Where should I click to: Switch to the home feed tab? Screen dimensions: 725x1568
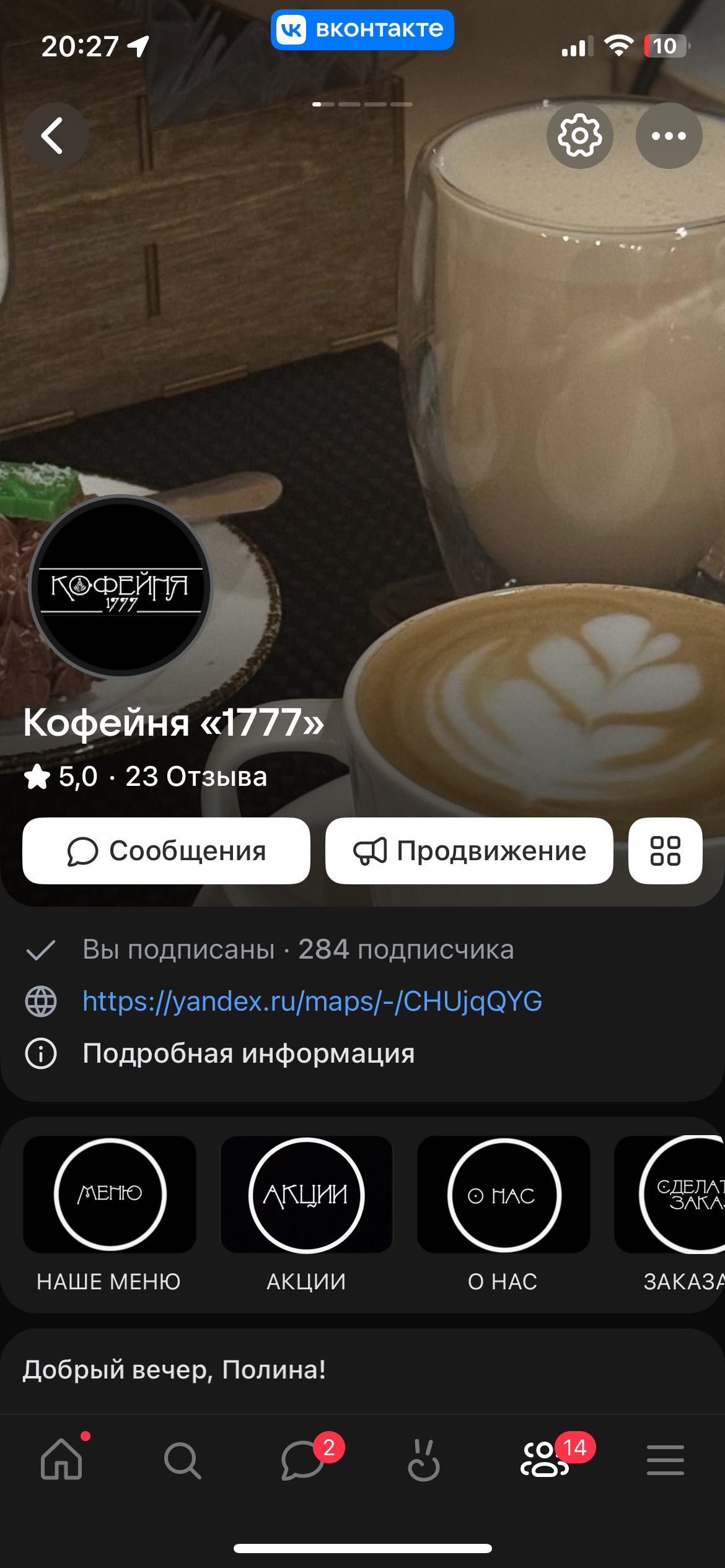pyautogui.click(x=61, y=1460)
